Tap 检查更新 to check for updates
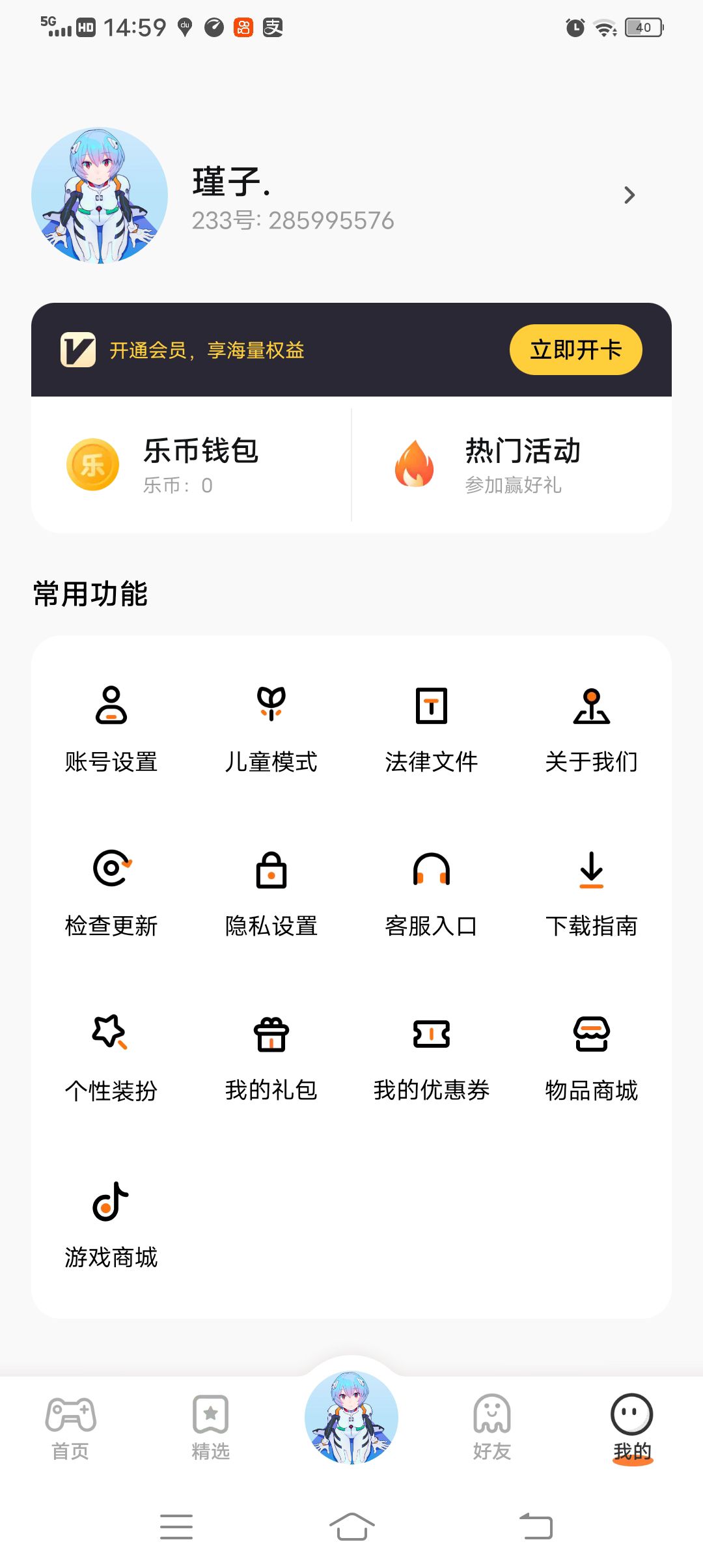 tap(111, 892)
